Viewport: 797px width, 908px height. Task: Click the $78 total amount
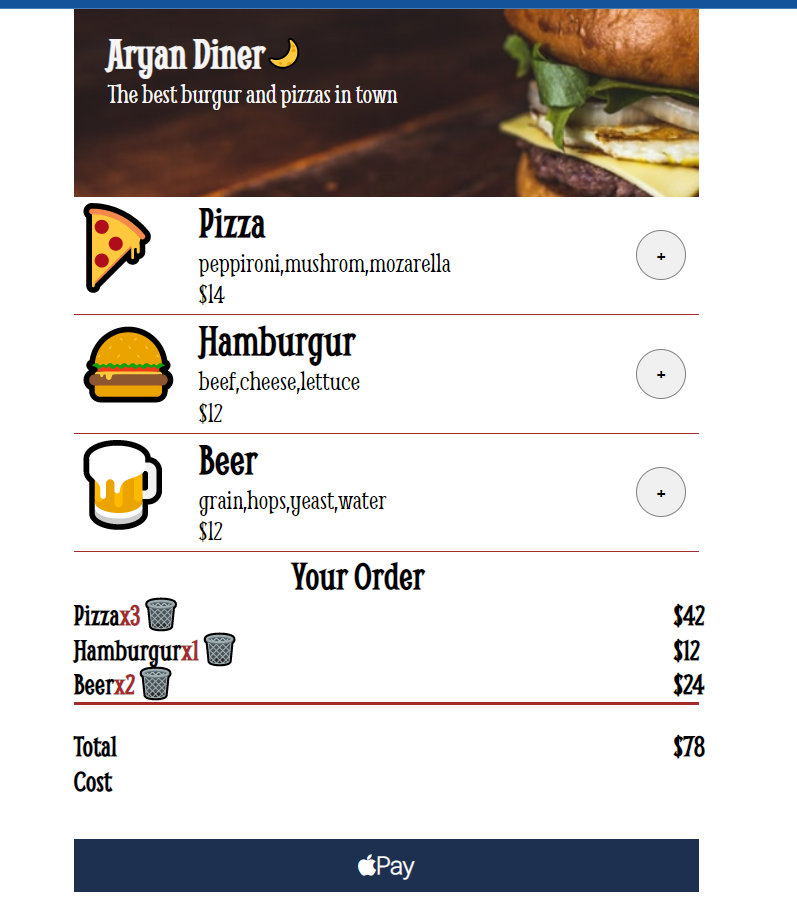pos(689,747)
